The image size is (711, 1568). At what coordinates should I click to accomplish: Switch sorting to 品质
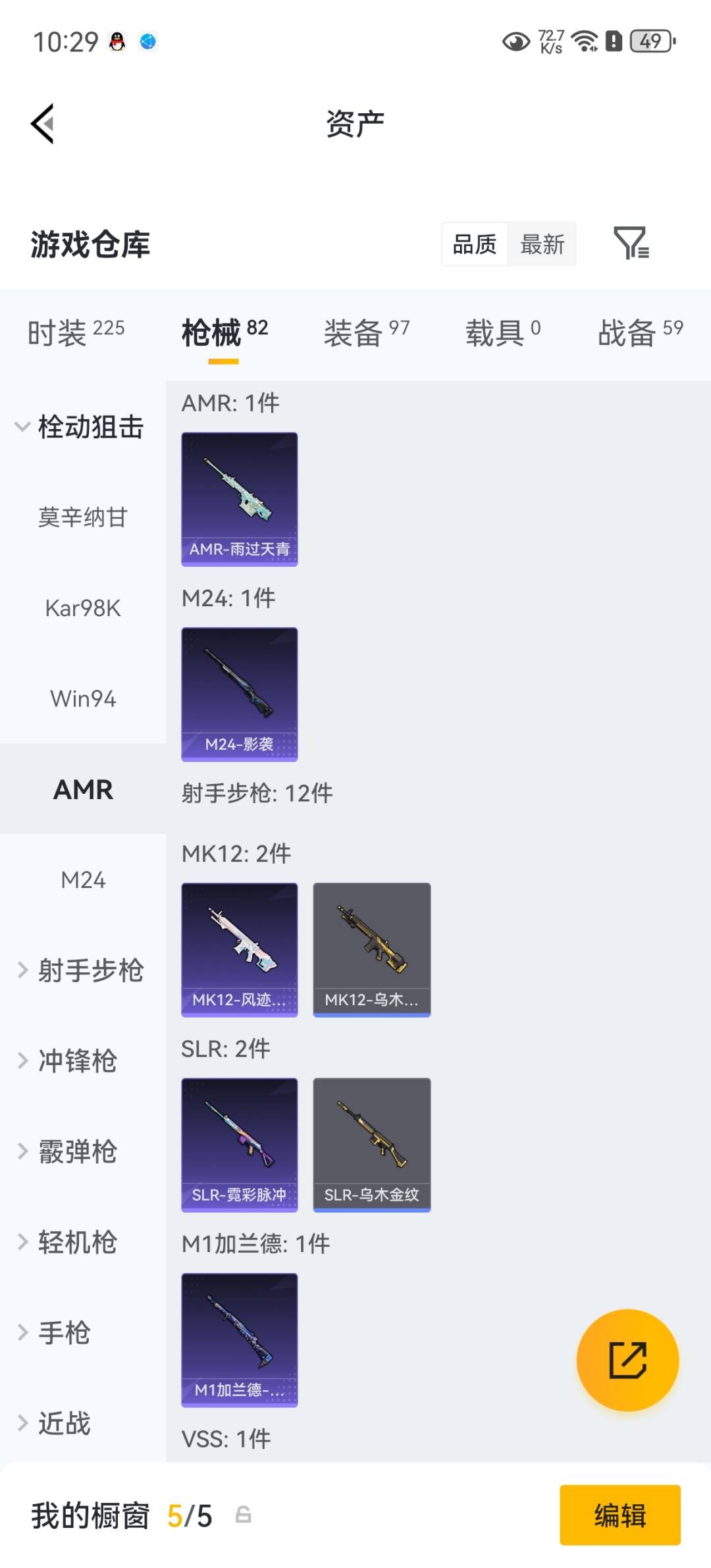tap(474, 244)
